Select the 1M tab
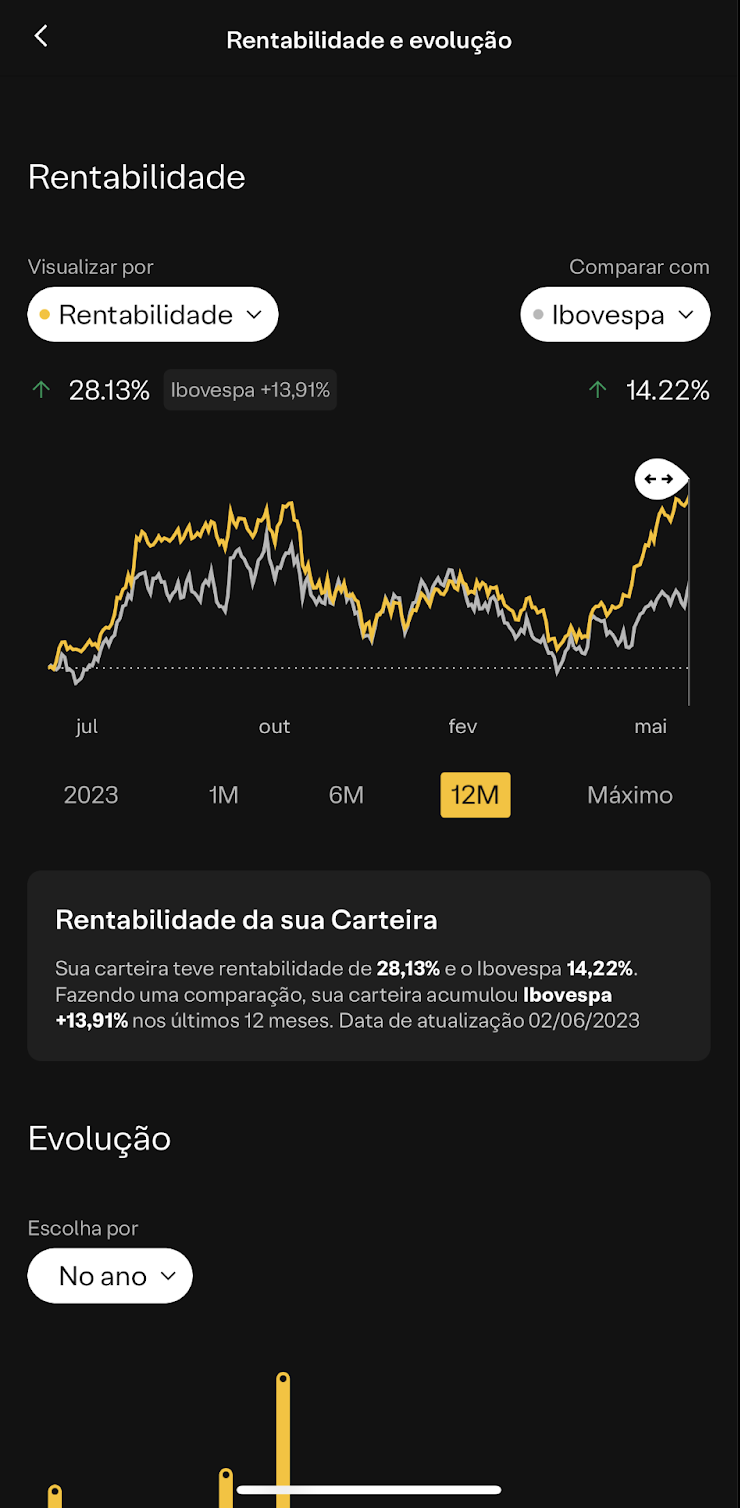 (224, 794)
